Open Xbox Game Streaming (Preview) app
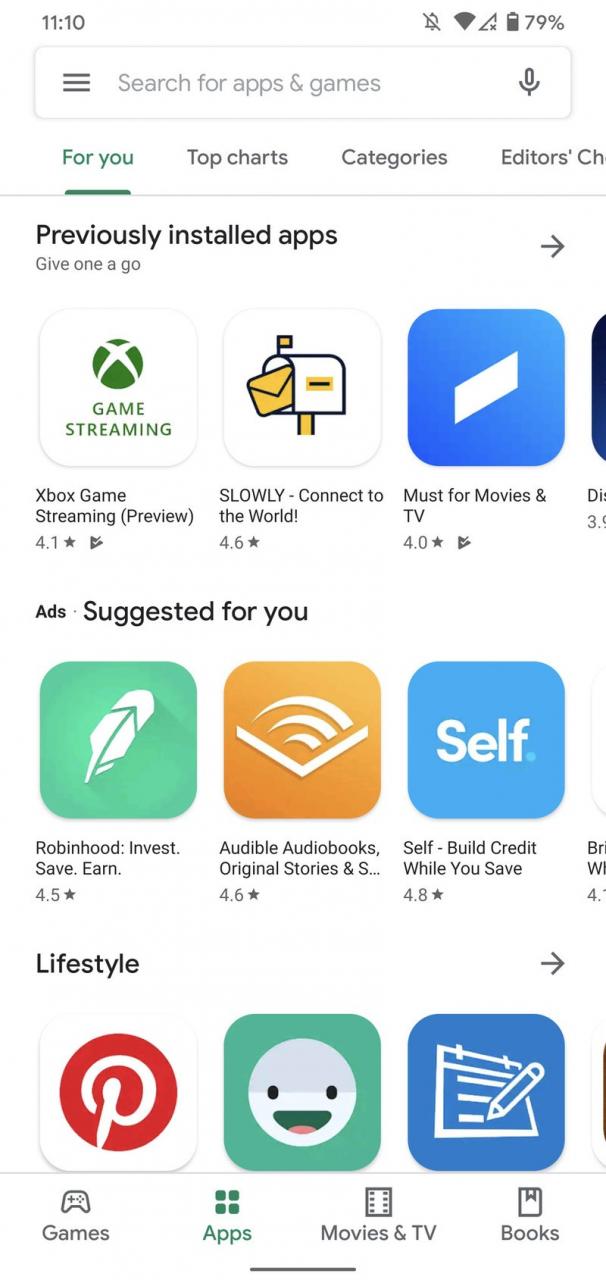Screen dimensions: 606x1280 (118, 387)
